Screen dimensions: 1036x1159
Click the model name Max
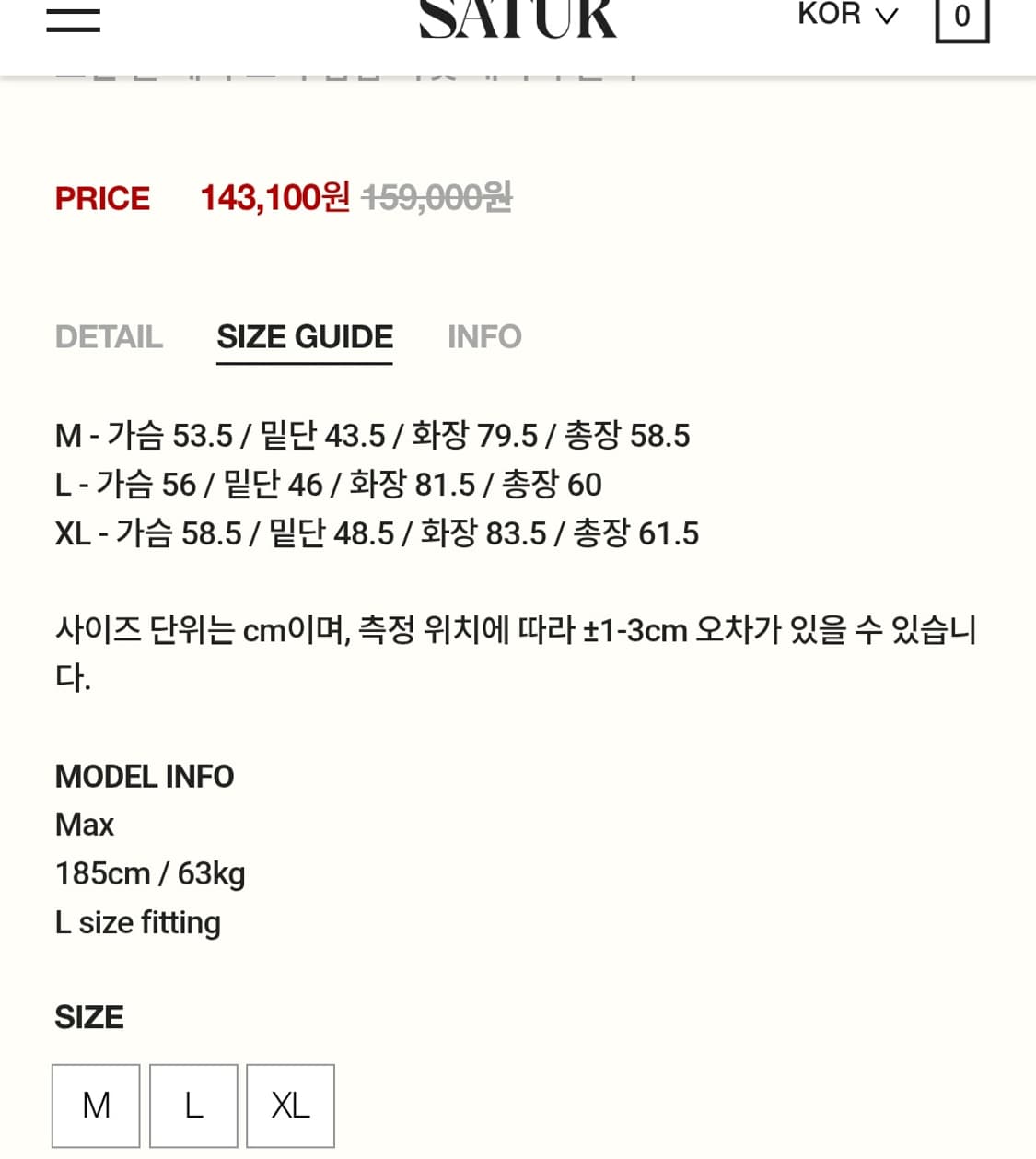[84, 825]
